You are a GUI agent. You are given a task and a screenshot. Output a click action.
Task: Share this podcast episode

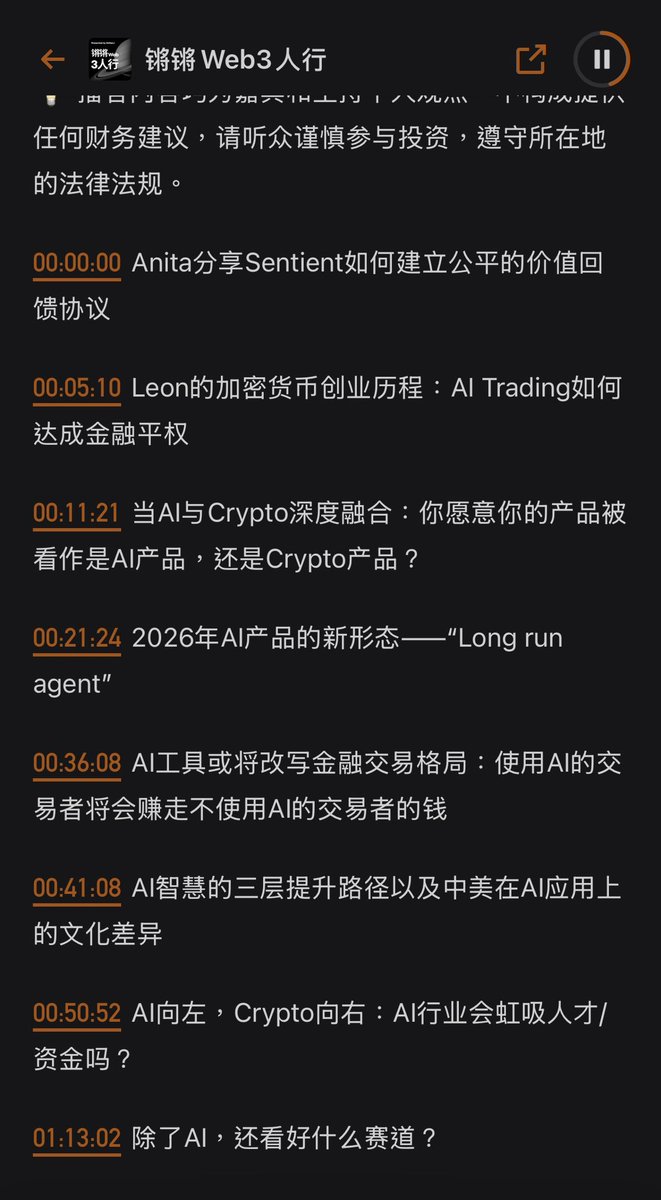click(531, 60)
